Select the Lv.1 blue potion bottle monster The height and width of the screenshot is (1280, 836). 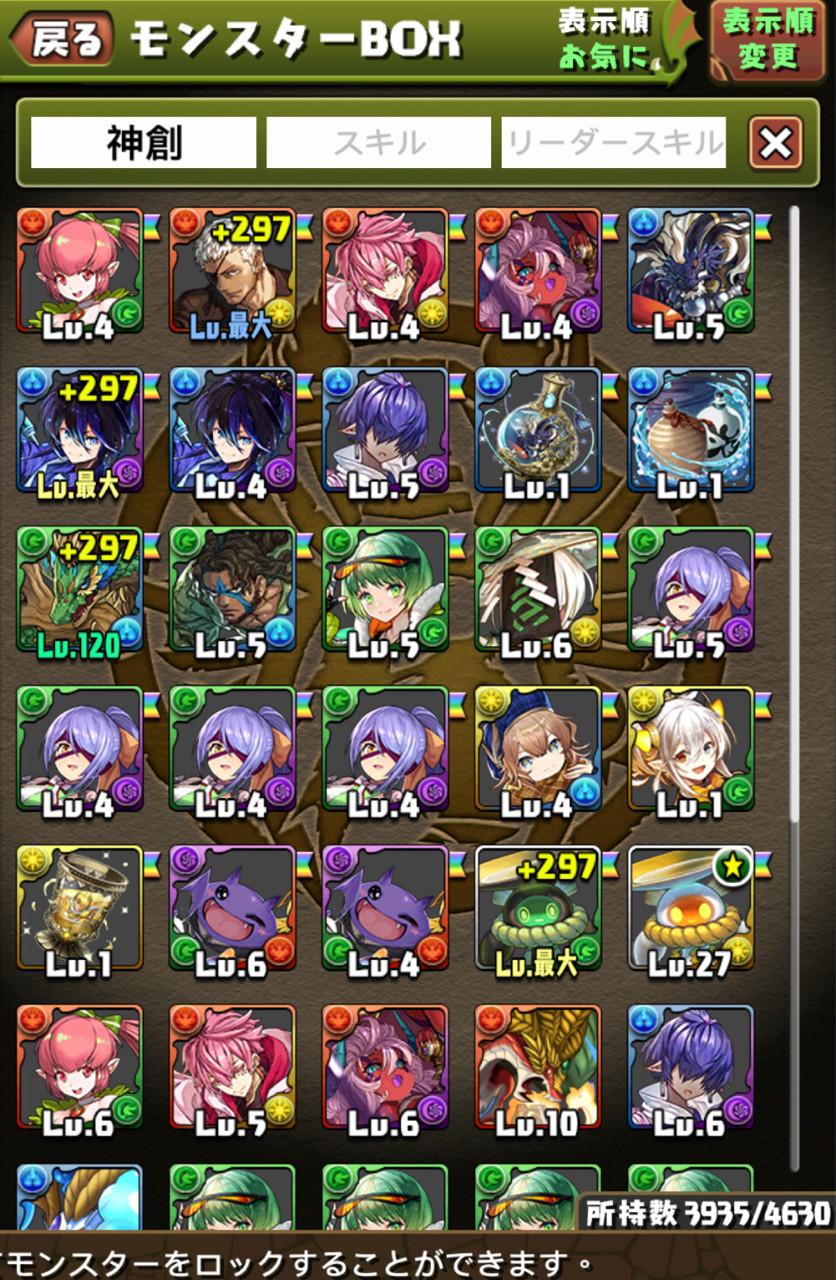(x=537, y=430)
